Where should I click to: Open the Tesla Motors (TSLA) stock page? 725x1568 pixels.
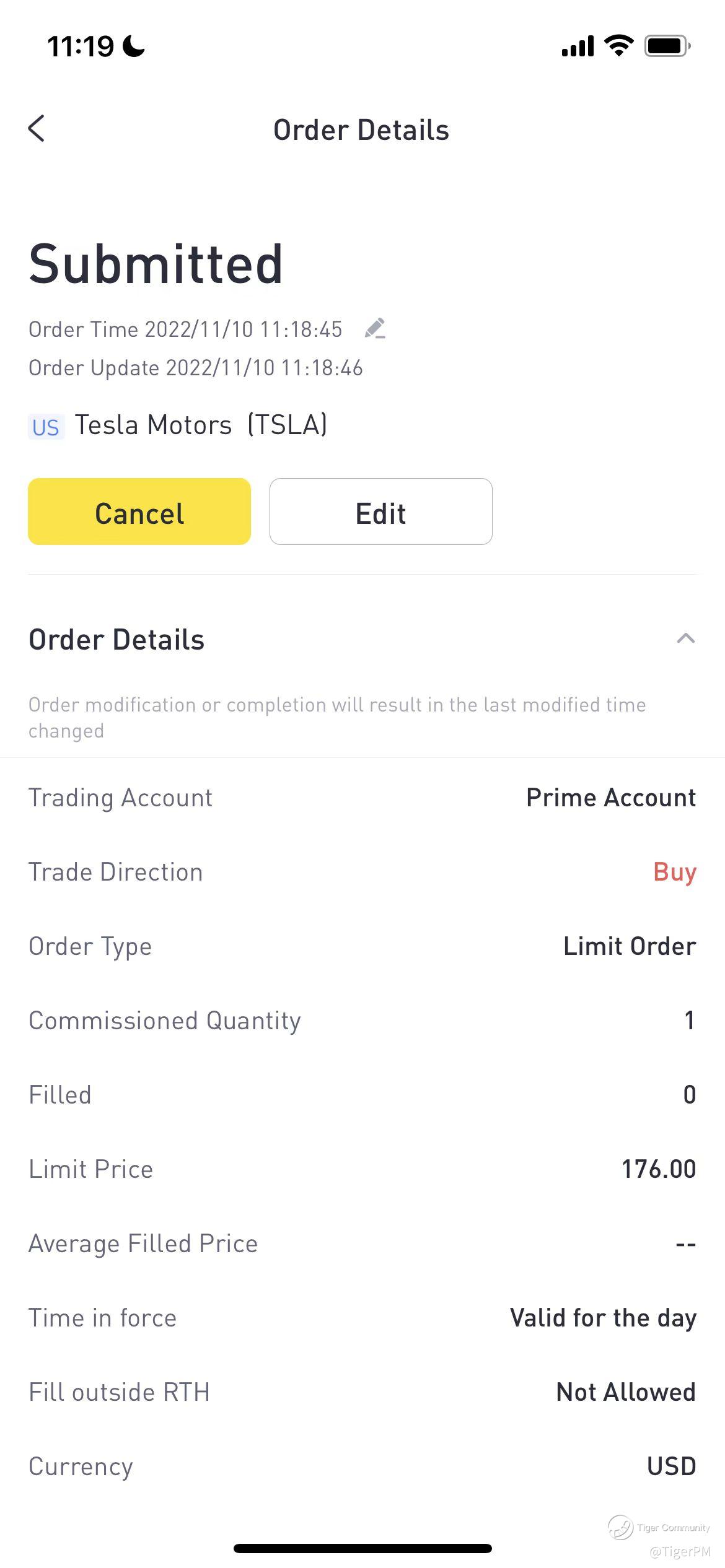coord(200,425)
